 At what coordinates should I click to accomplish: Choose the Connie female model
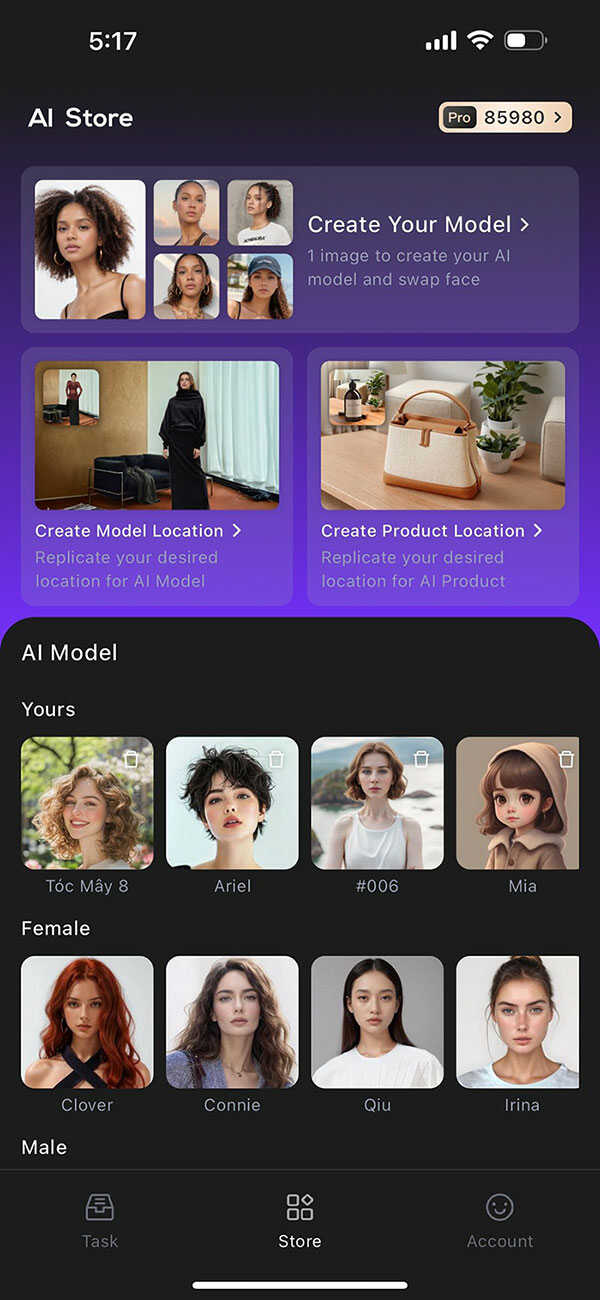click(232, 1022)
